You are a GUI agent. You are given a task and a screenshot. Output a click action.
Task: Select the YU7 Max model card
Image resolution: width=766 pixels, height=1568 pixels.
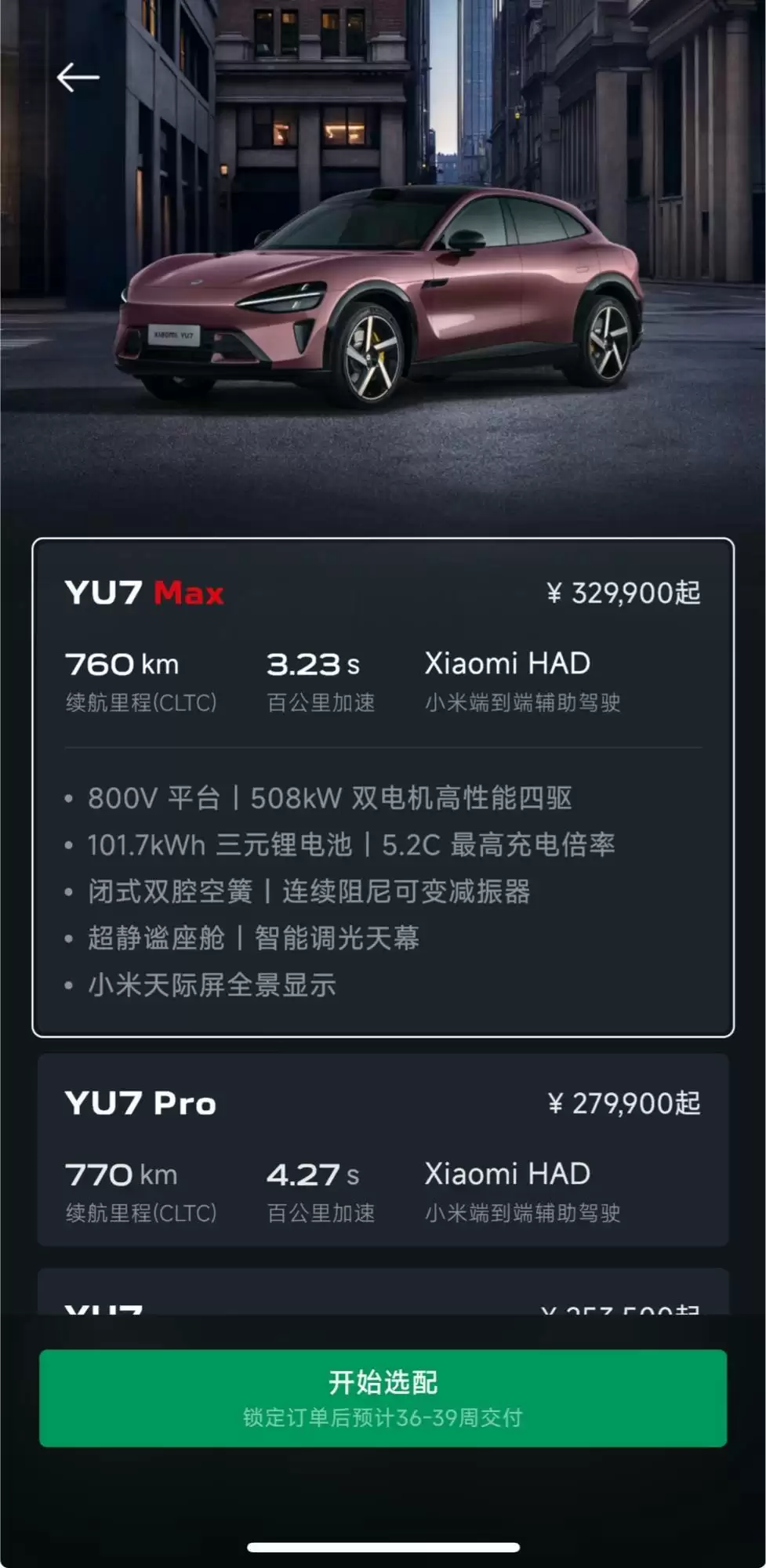coord(383,787)
